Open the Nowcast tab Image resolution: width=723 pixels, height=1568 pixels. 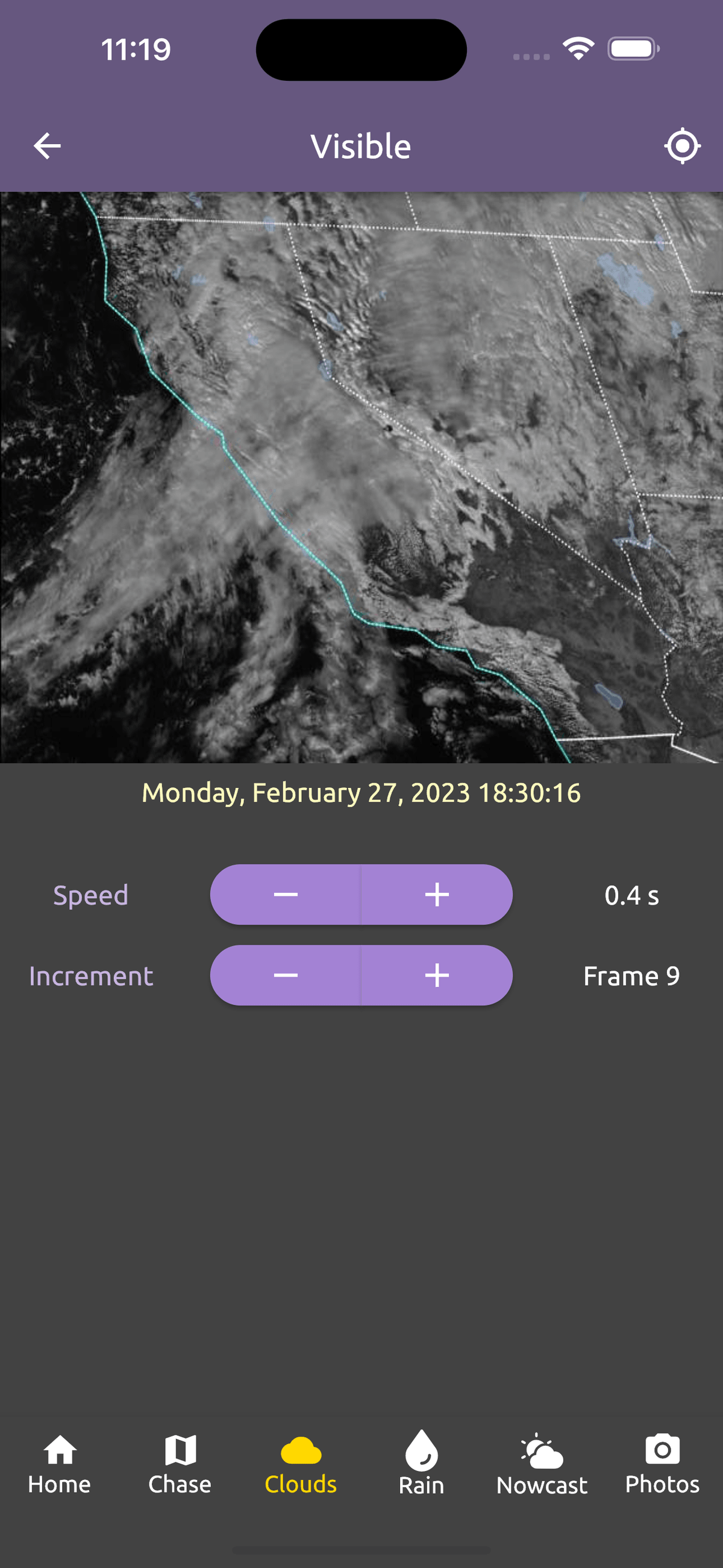coord(542,1463)
